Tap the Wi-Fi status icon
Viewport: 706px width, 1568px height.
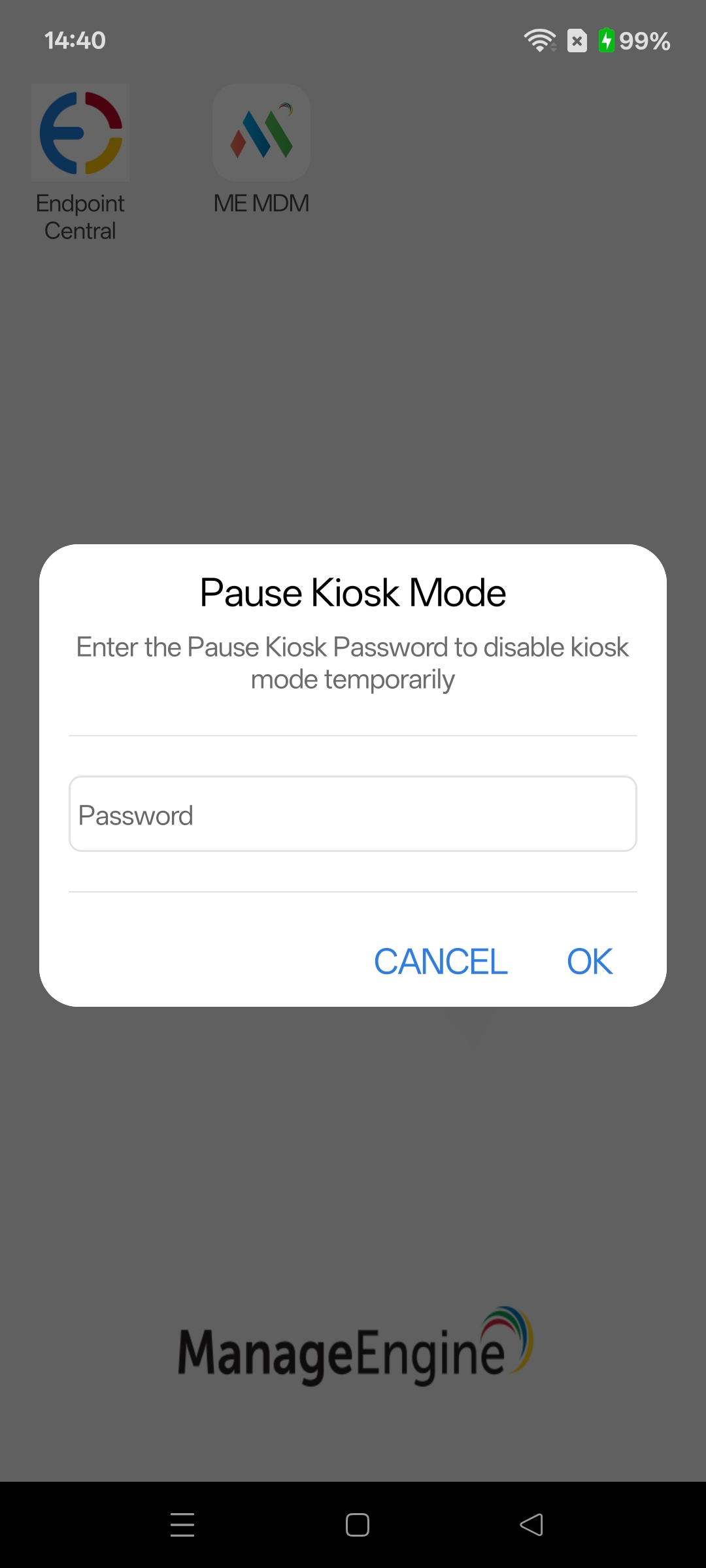click(539, 41)
